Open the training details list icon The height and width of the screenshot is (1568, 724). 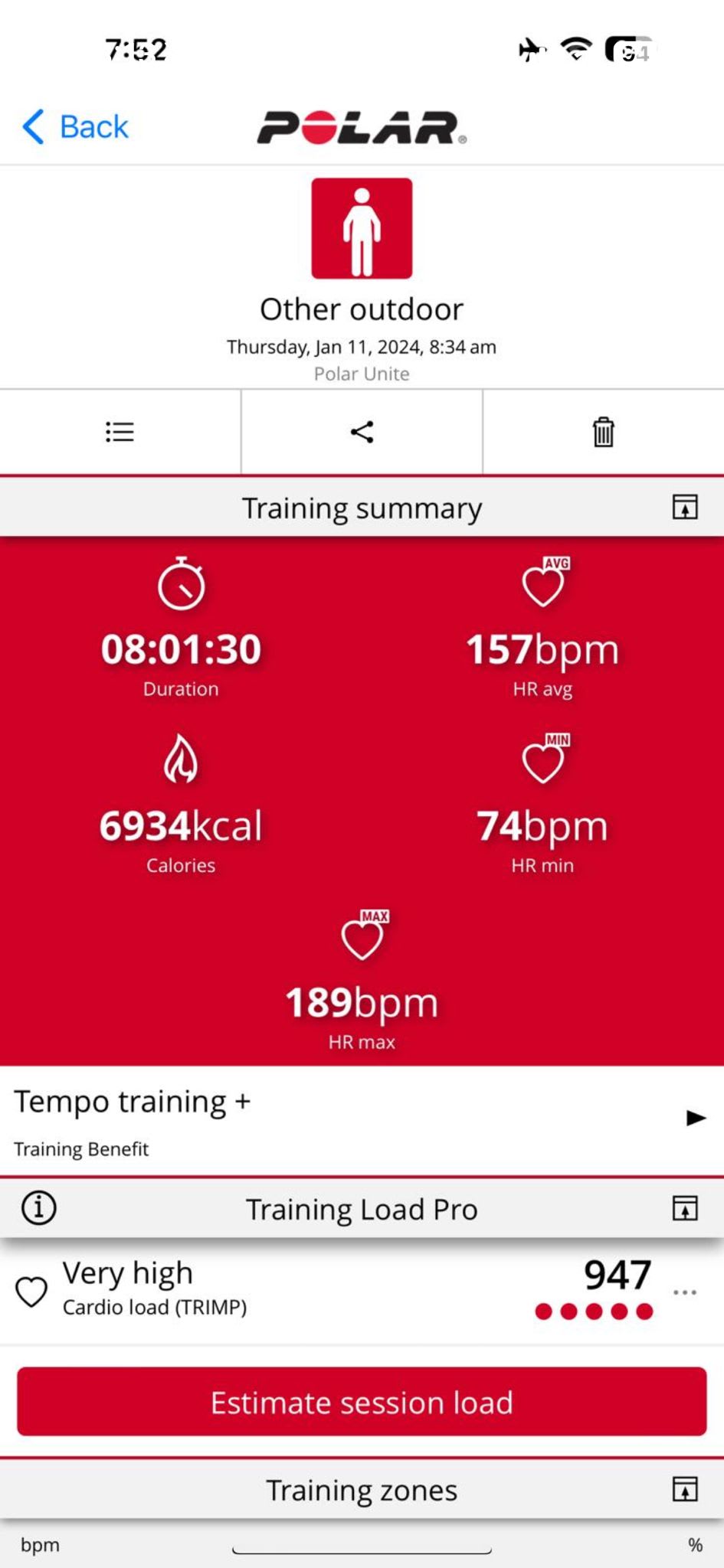(120, 432)
